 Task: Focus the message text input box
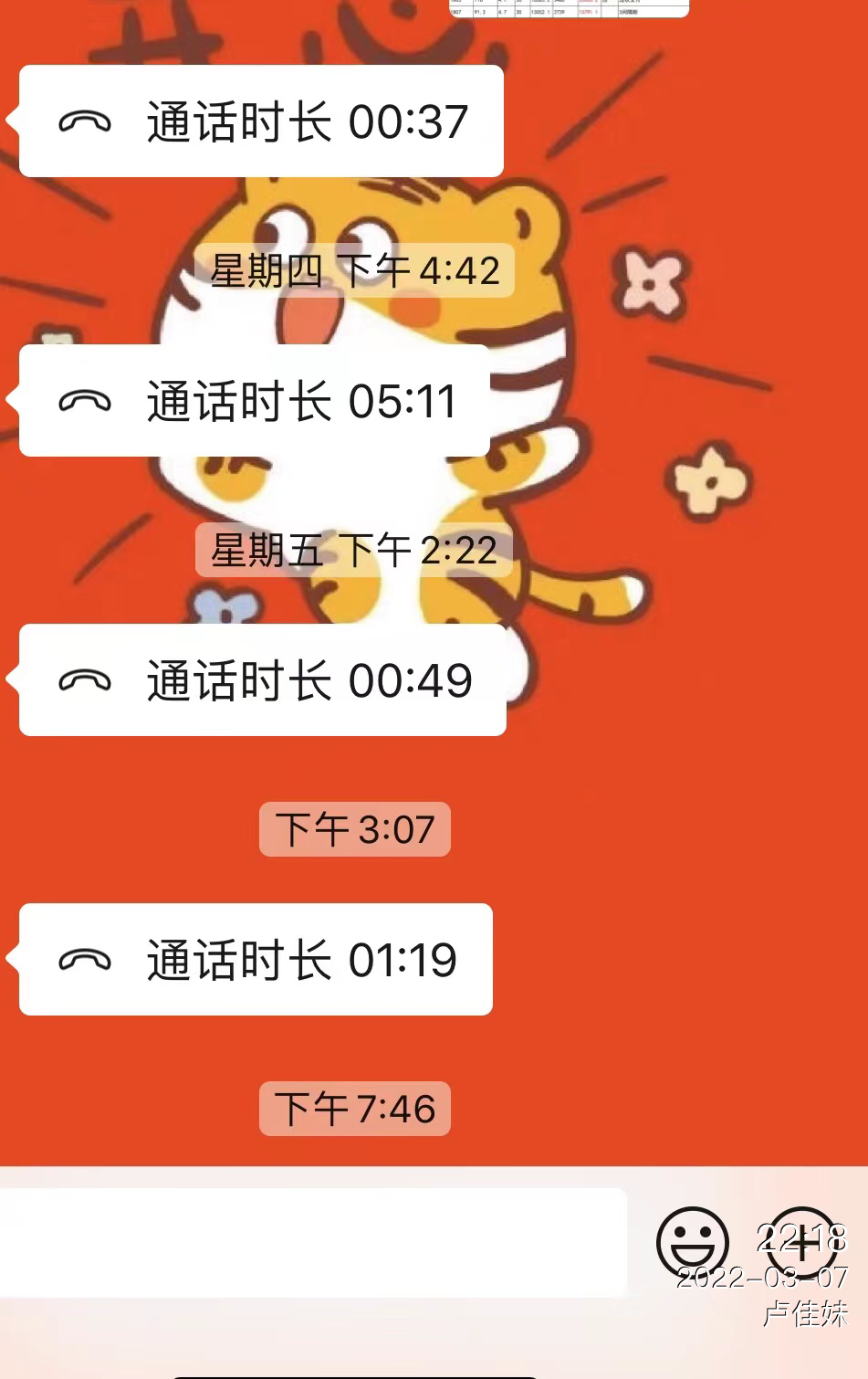tap(312, 1242)
